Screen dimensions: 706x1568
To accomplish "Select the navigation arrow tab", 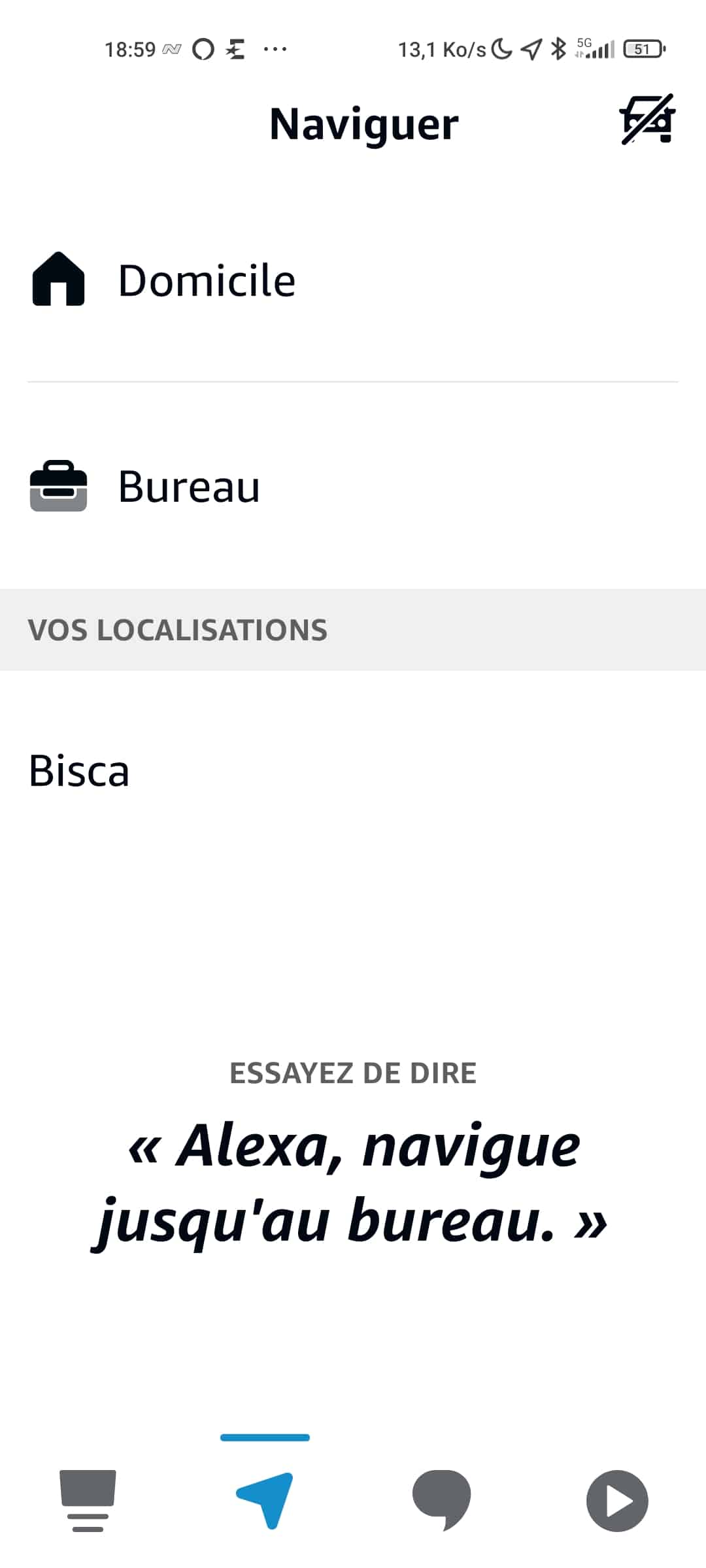I will [265, 1500].
